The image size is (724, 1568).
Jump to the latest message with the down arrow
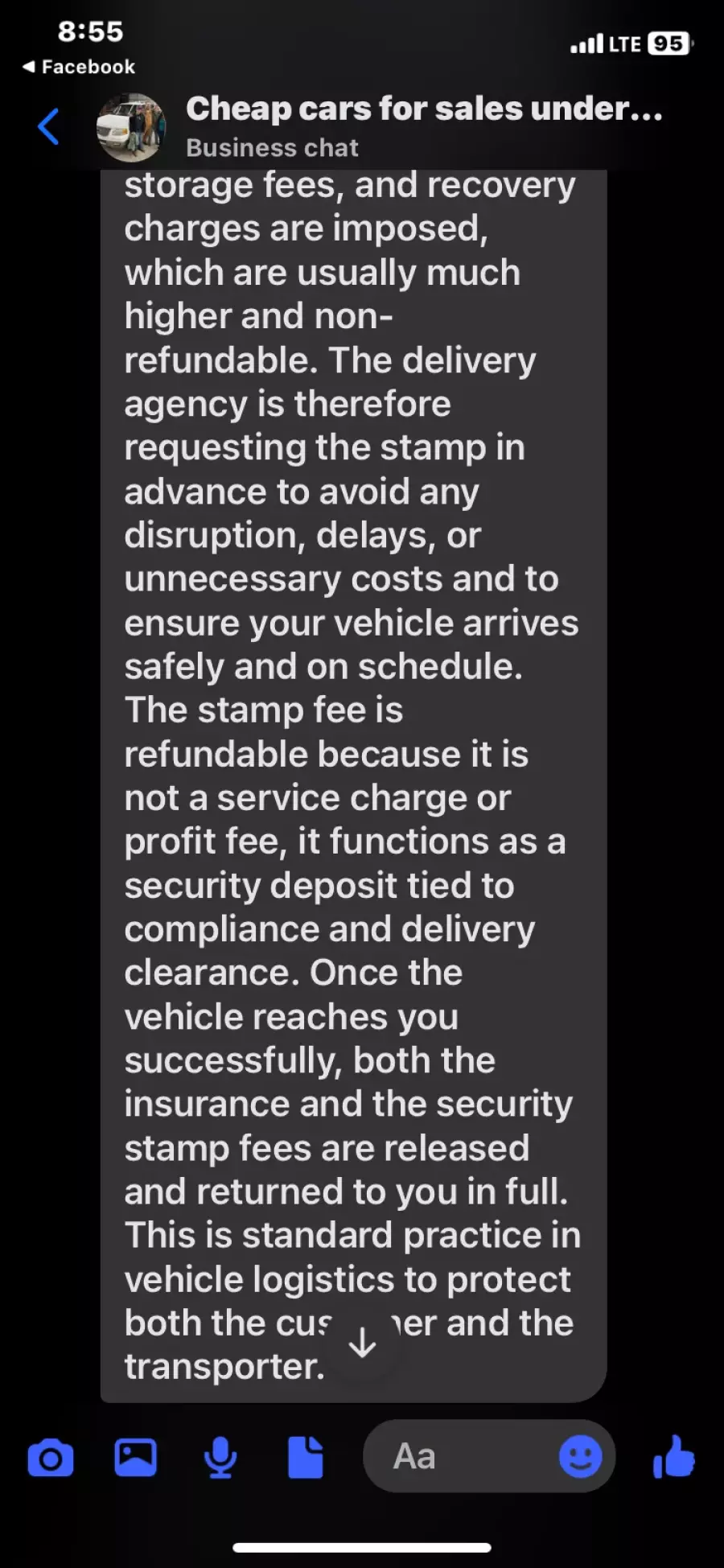click(x=363, y=1343)
